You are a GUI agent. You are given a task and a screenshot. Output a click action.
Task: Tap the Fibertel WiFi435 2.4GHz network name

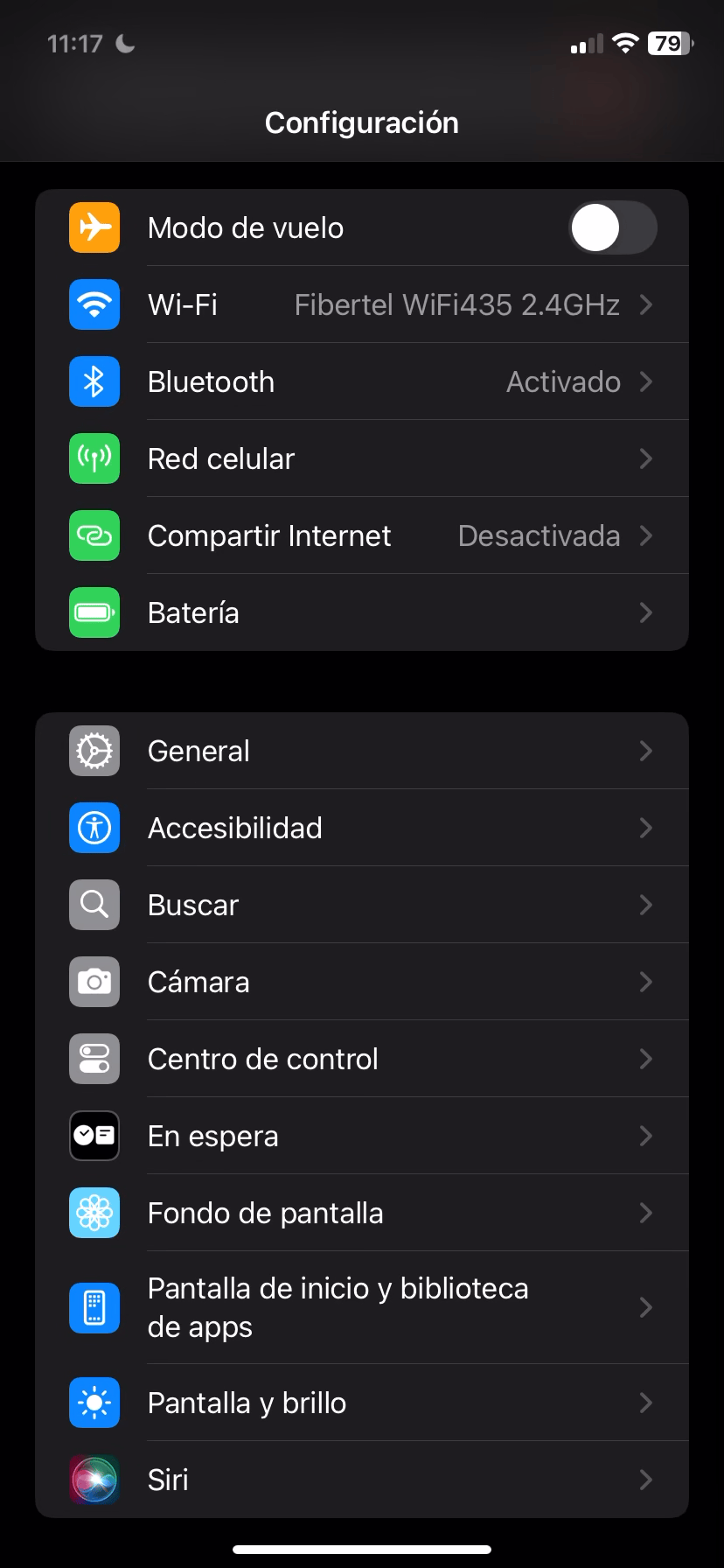point(456,304)
